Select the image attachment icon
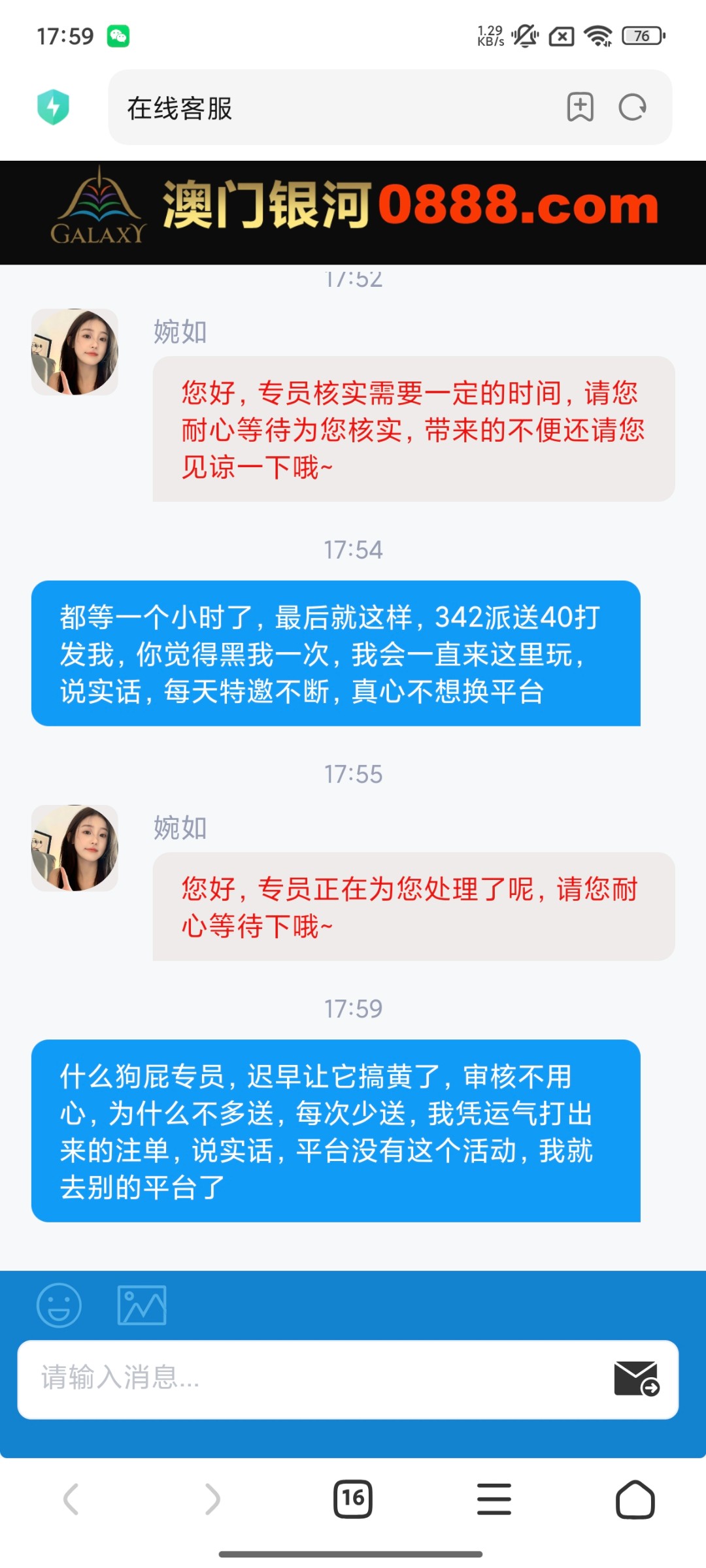 (143, 1305)
